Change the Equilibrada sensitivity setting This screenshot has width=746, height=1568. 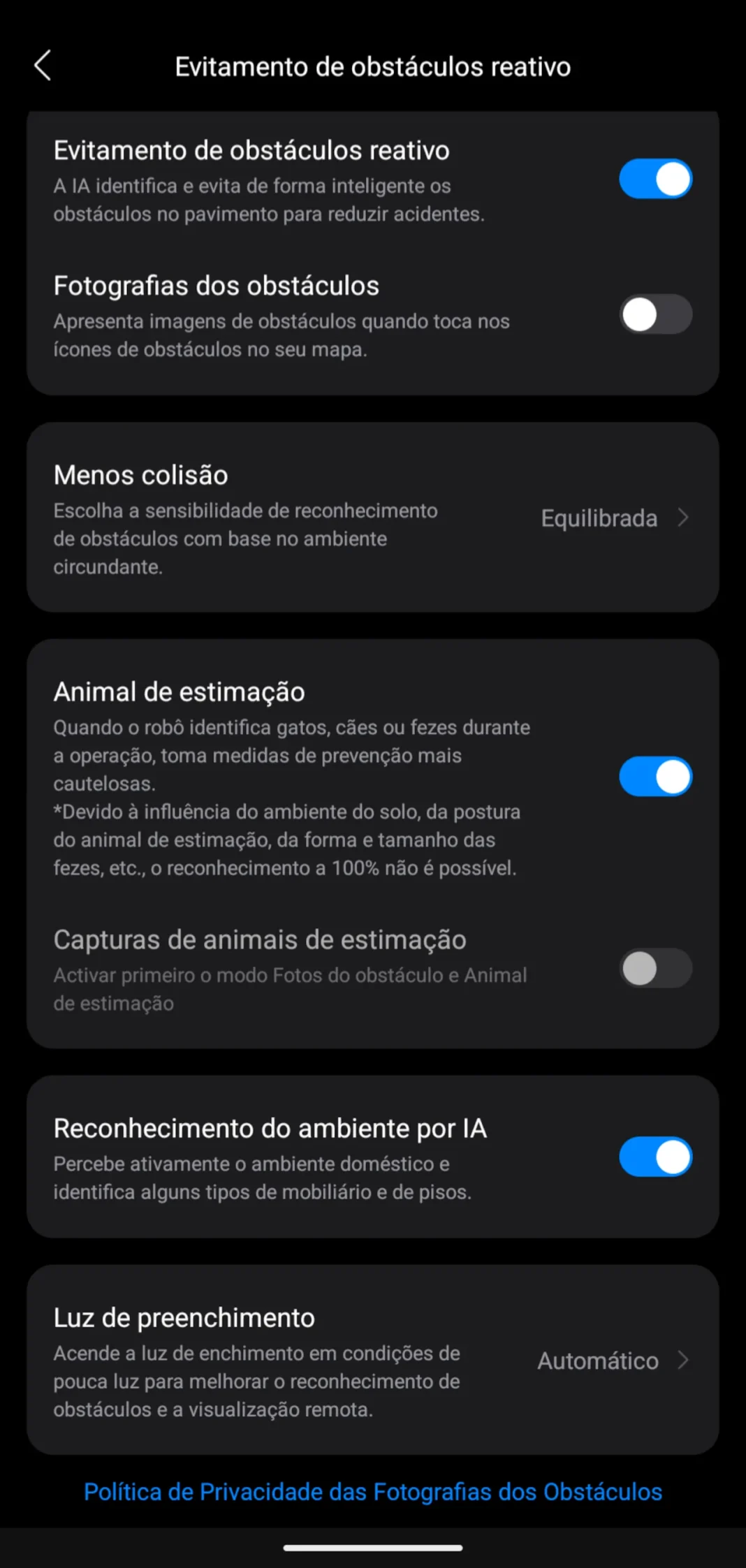[599, 518]
